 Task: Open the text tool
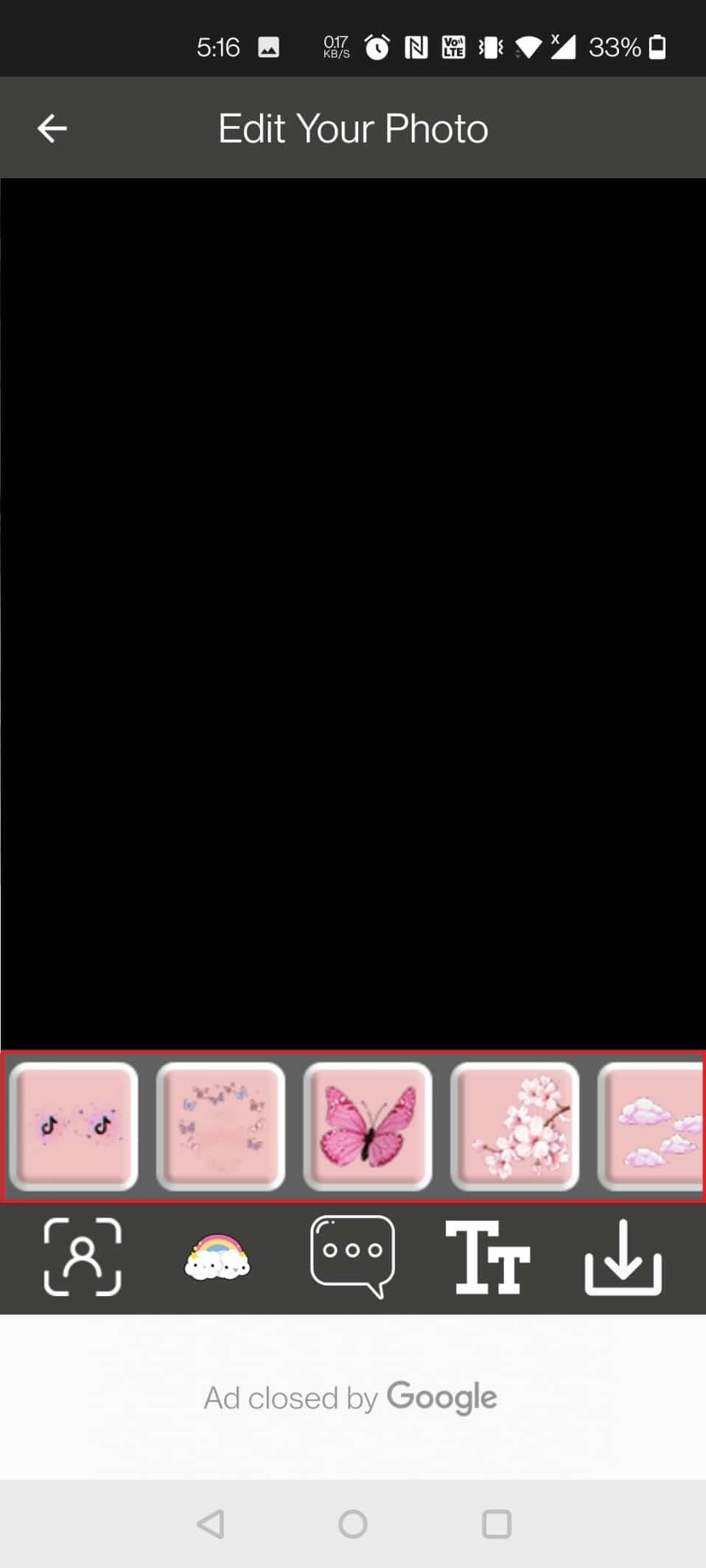point(487,1256)
